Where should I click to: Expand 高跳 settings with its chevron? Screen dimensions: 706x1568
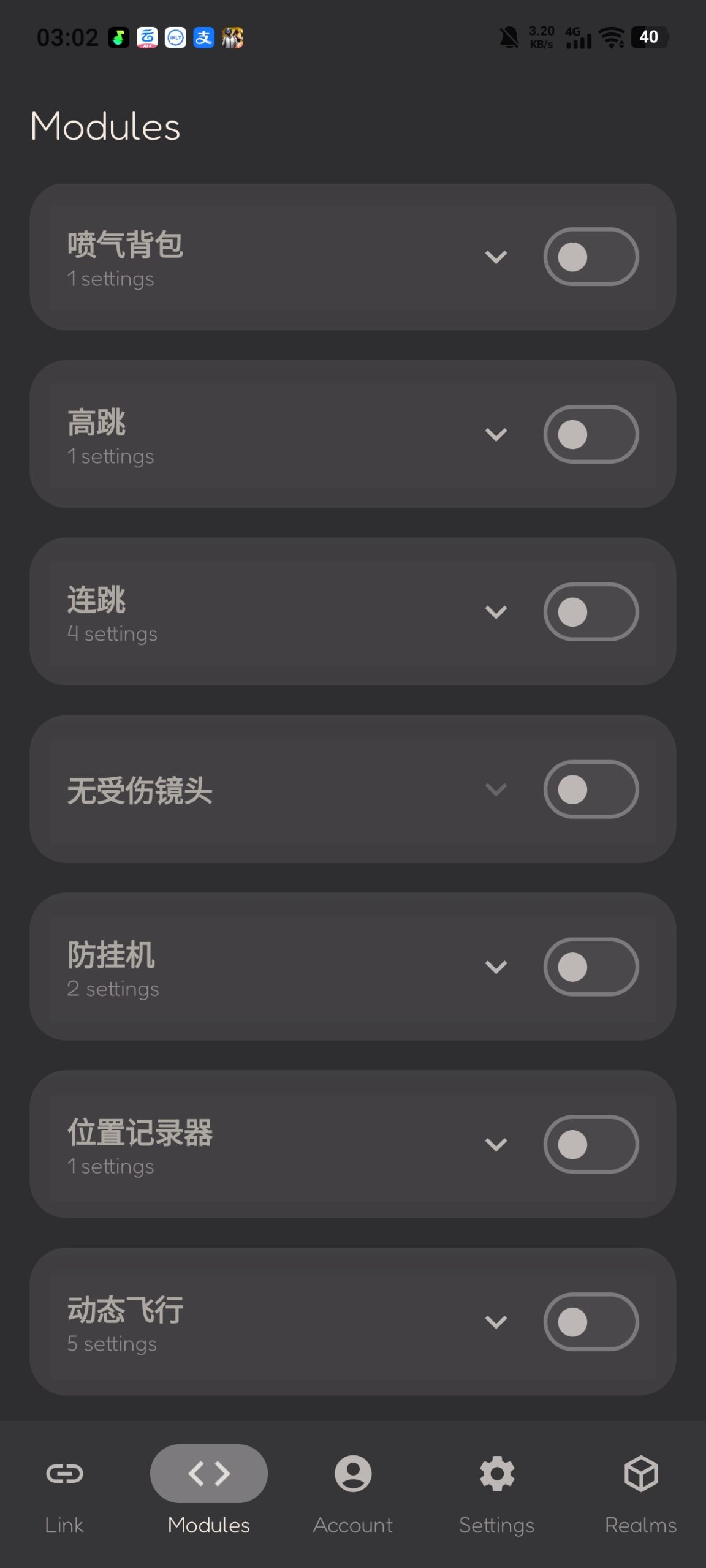(496, 434)
